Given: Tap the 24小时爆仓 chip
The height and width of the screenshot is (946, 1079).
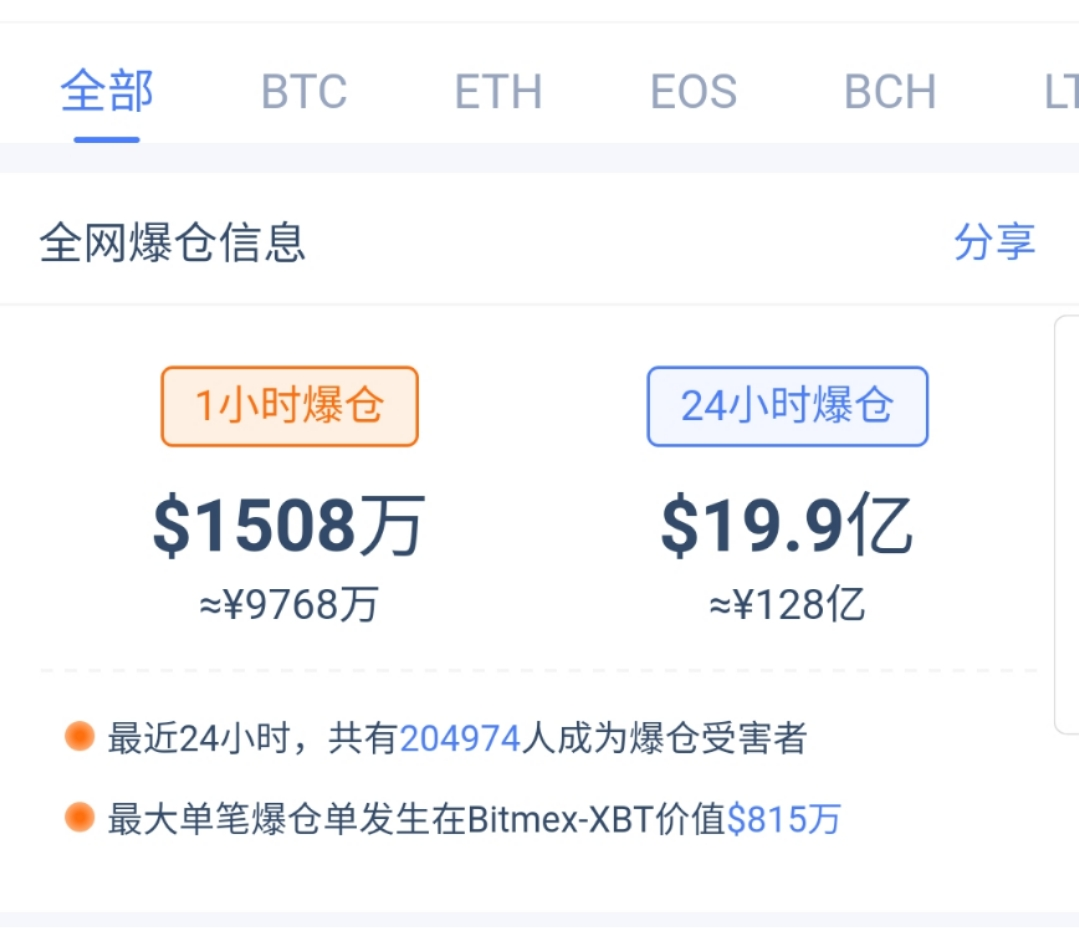Looking at the screenshot, I should tap(787, 406).
